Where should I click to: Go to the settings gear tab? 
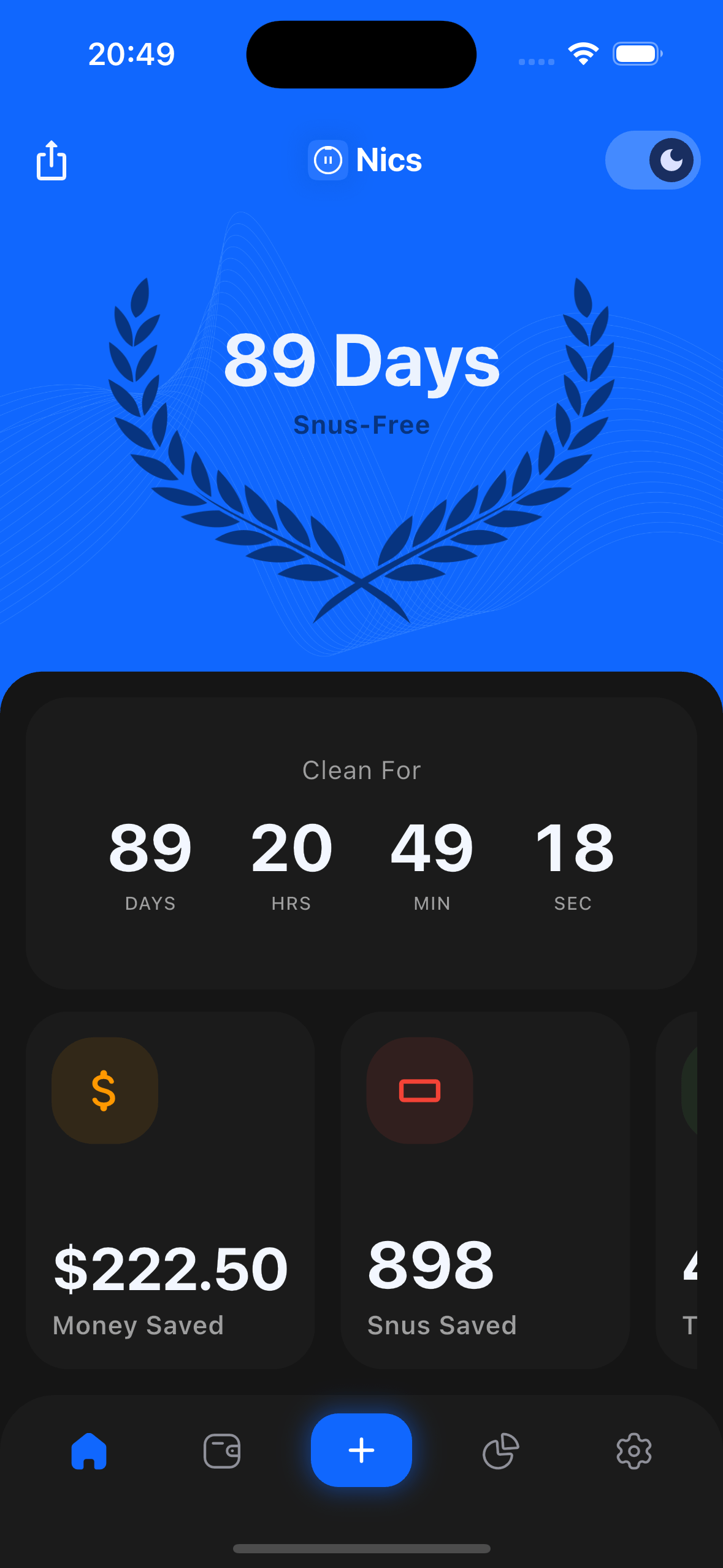point(633,1451)
